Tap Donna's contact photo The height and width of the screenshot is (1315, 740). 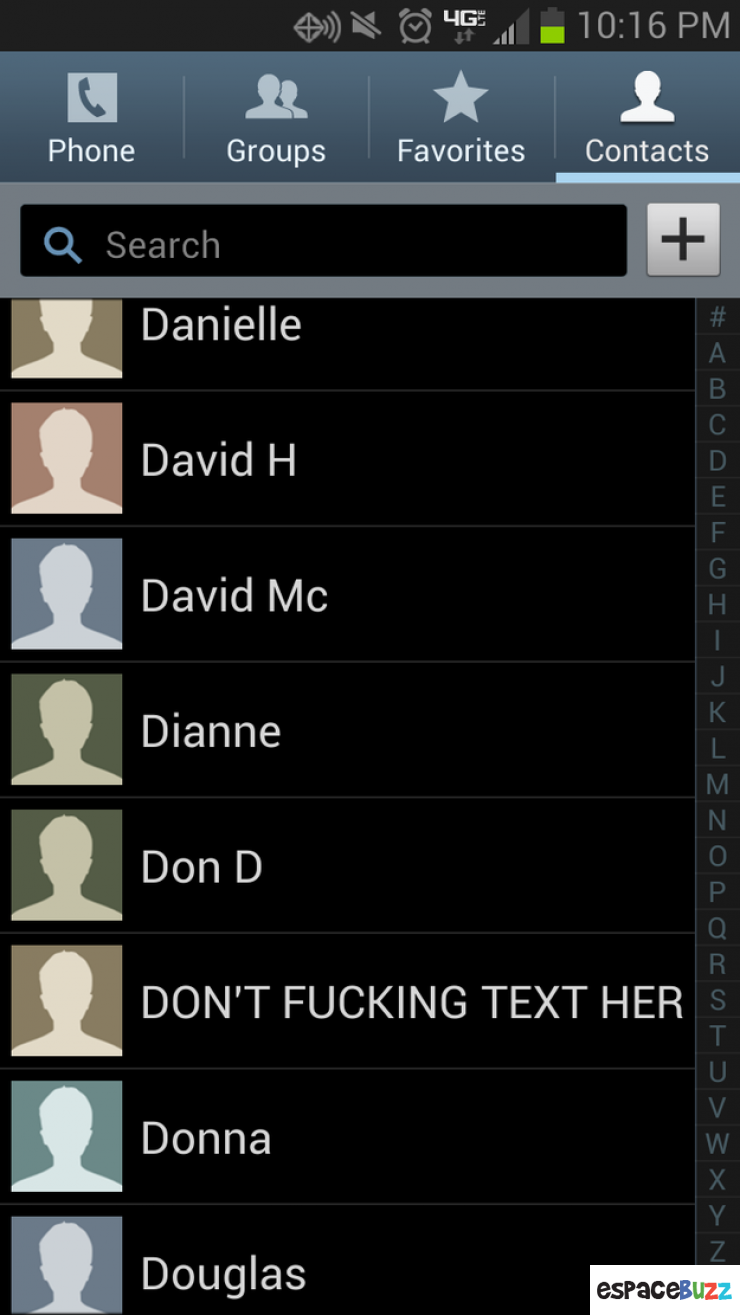[67, 1136]
